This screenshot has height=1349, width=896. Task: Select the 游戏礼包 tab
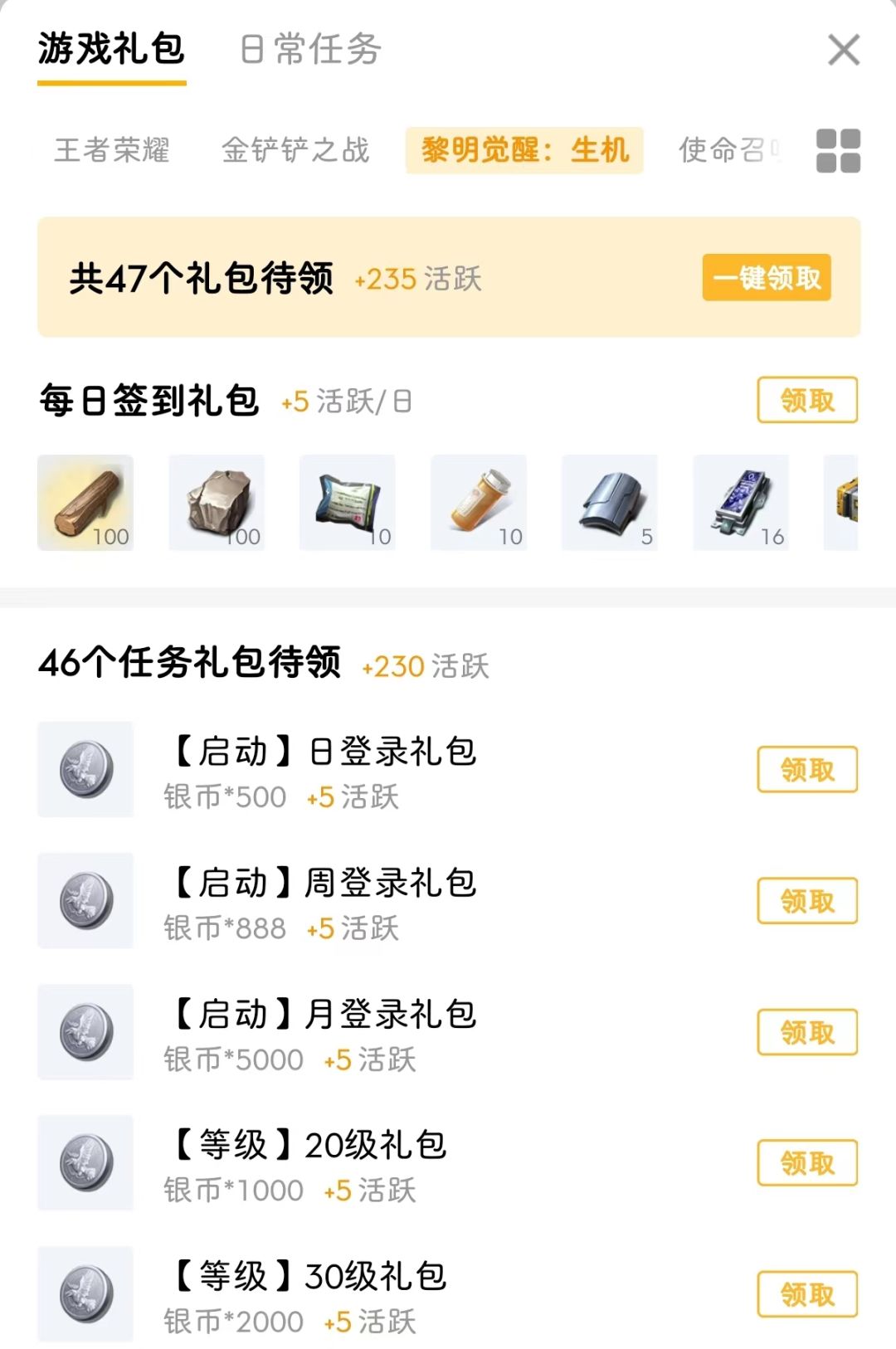tap(111, 50)
